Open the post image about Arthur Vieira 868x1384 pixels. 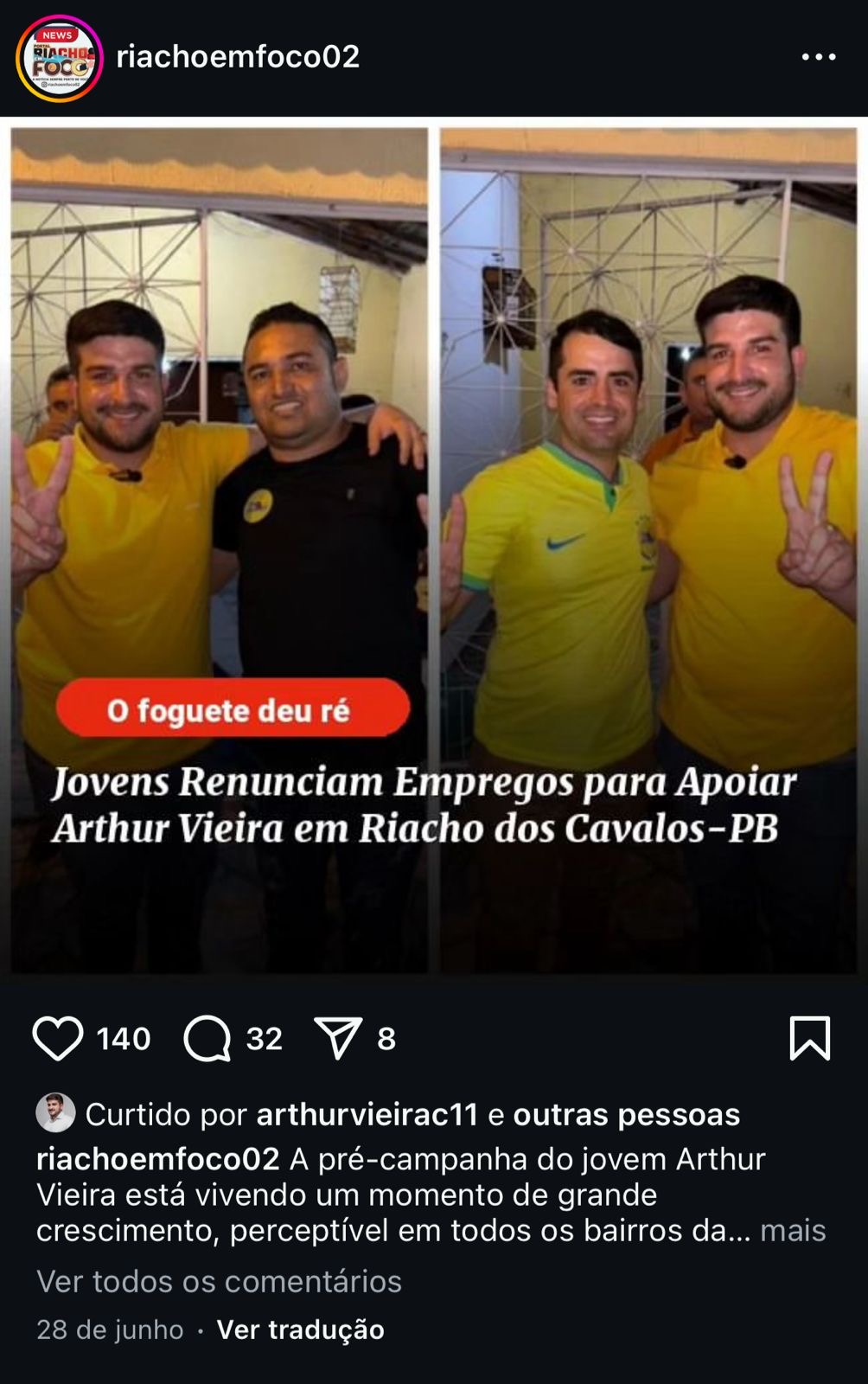pos(434,551)
